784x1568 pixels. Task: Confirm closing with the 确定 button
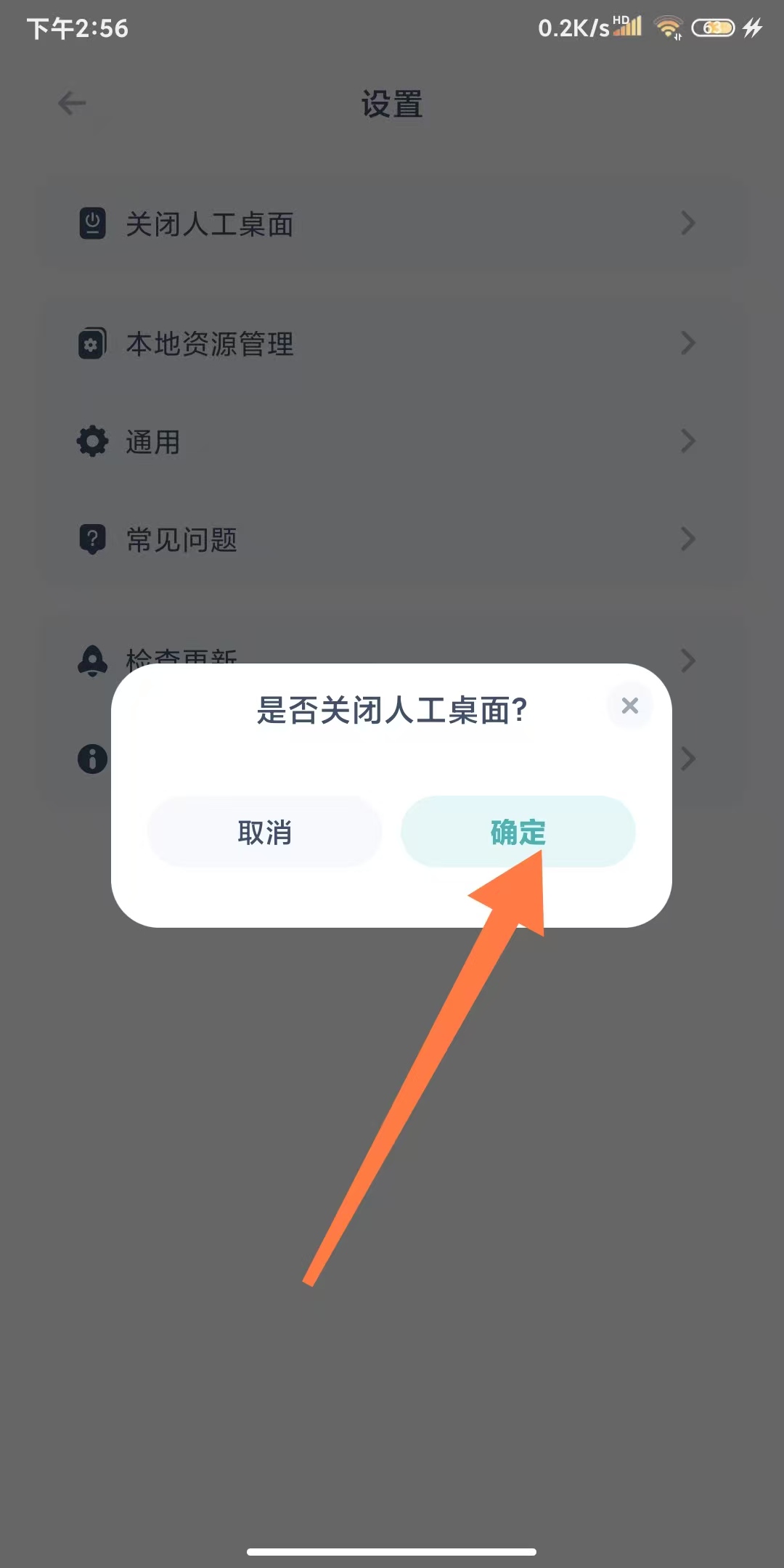pyautogui.click(x=518, y=832)
